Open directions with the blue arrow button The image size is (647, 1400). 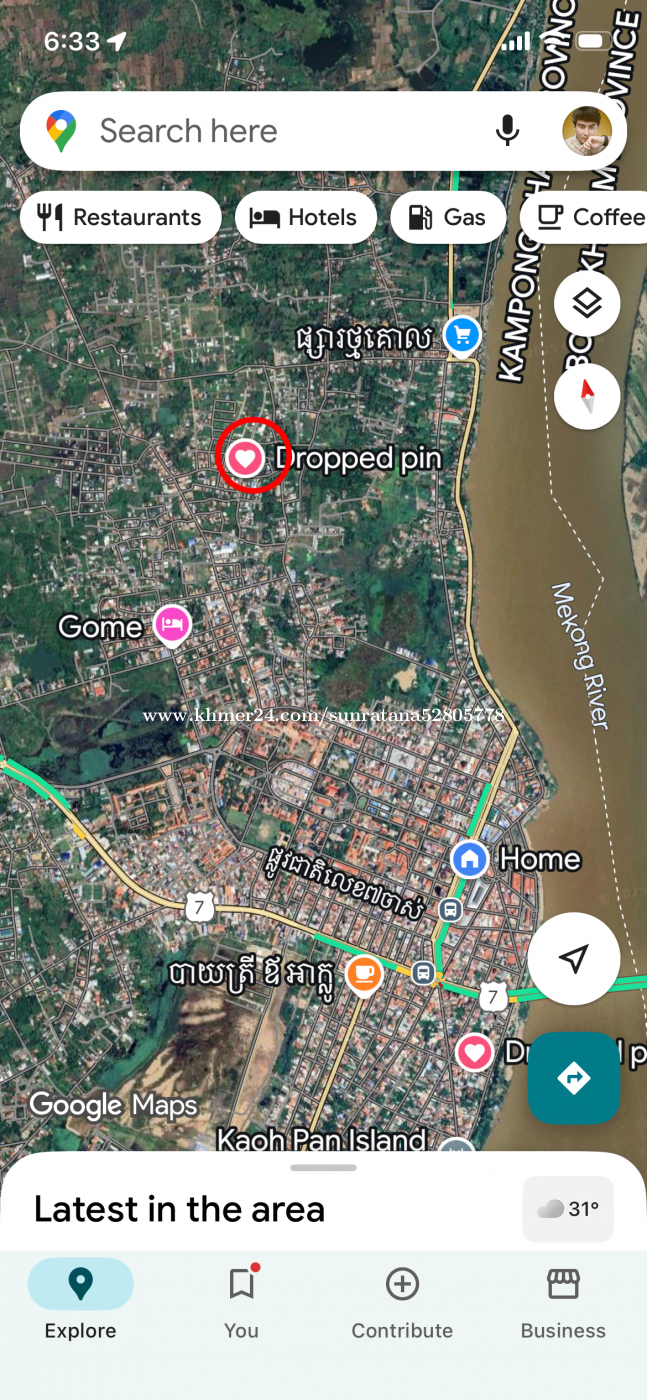coord(573,1078)
